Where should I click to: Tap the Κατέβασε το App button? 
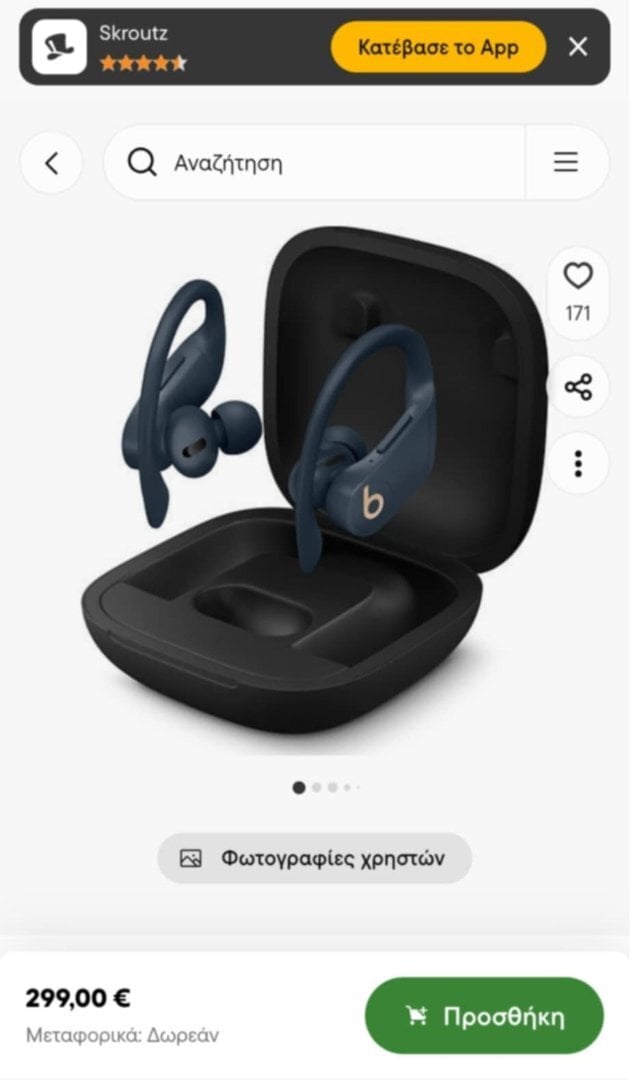[x=438, y=47]
